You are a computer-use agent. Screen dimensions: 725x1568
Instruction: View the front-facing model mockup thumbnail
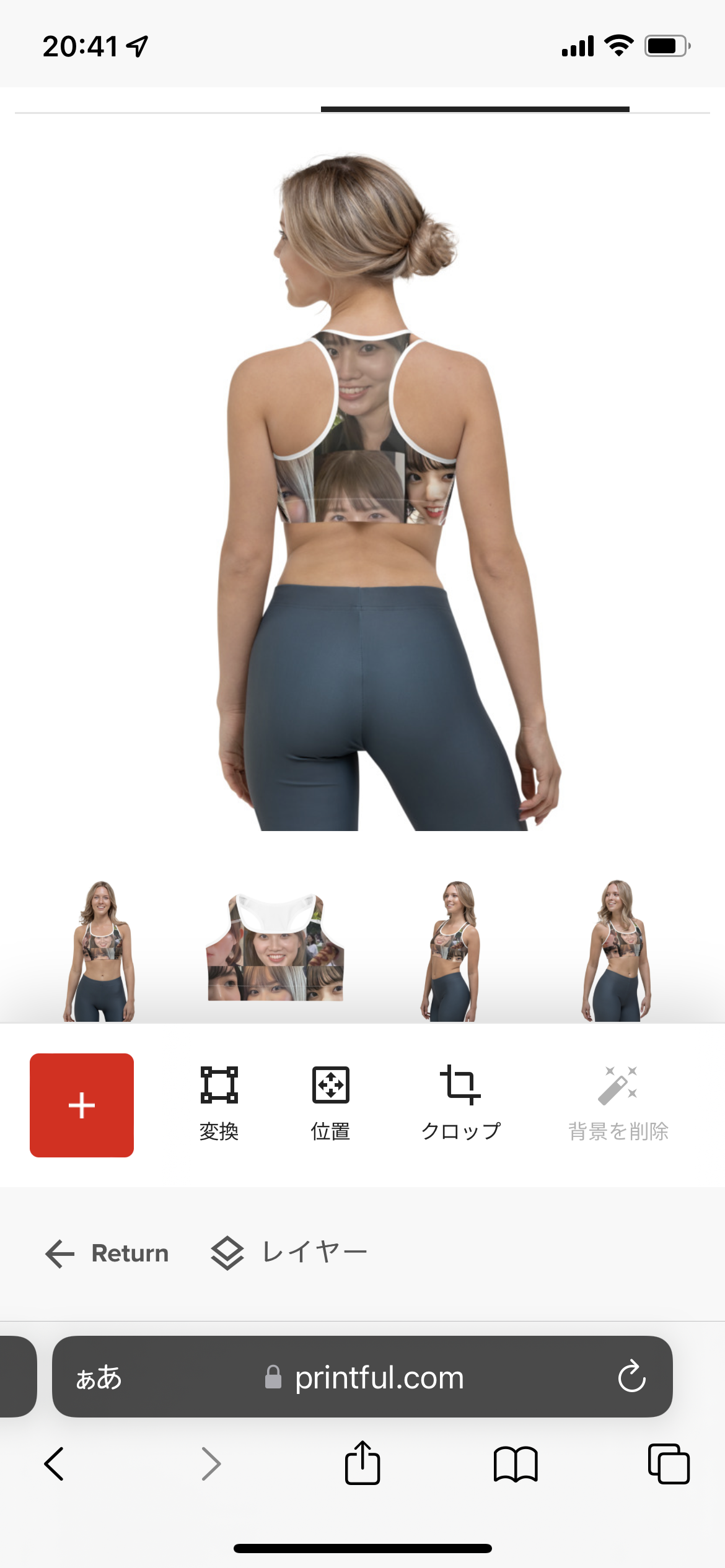click(100, 950)
